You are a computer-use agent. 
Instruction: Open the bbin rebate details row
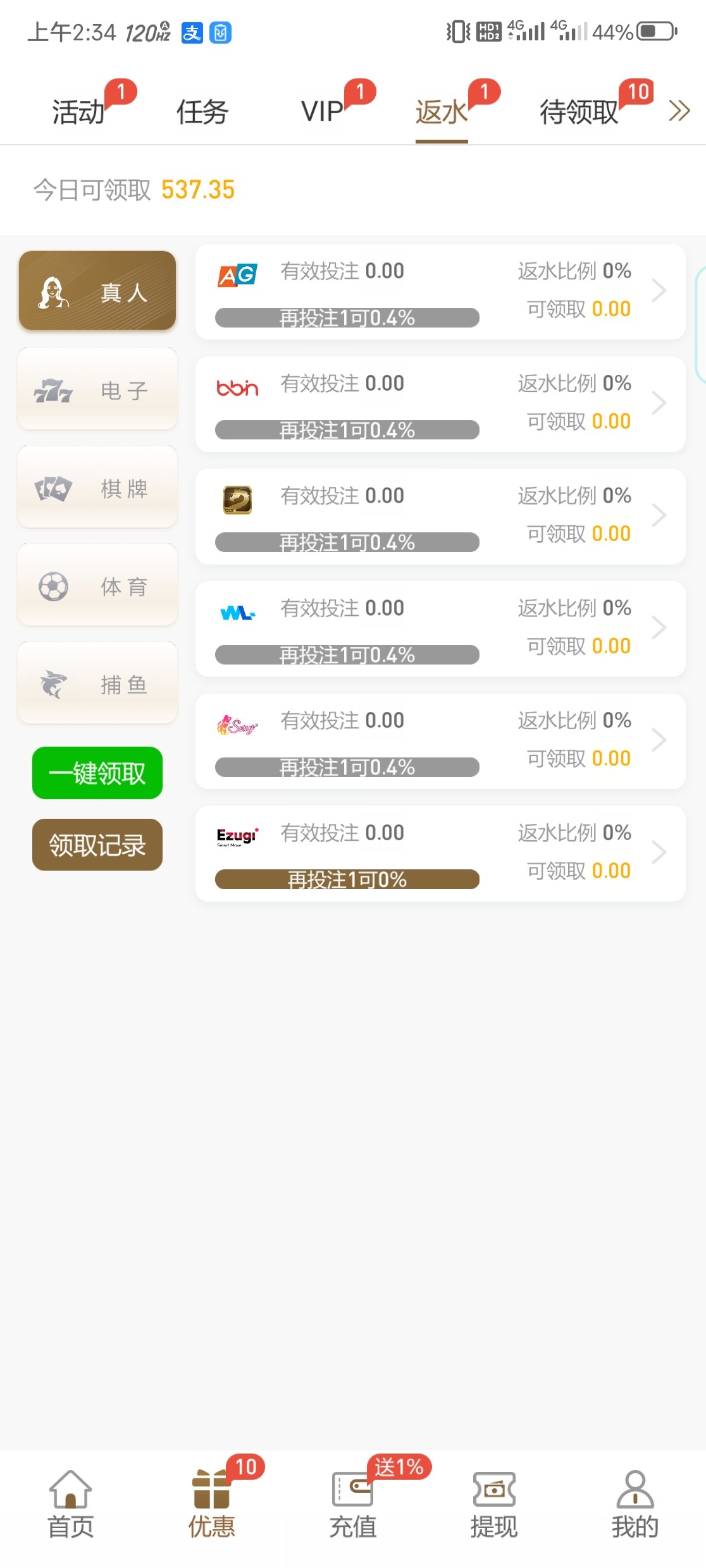click(x=440, y=404)
